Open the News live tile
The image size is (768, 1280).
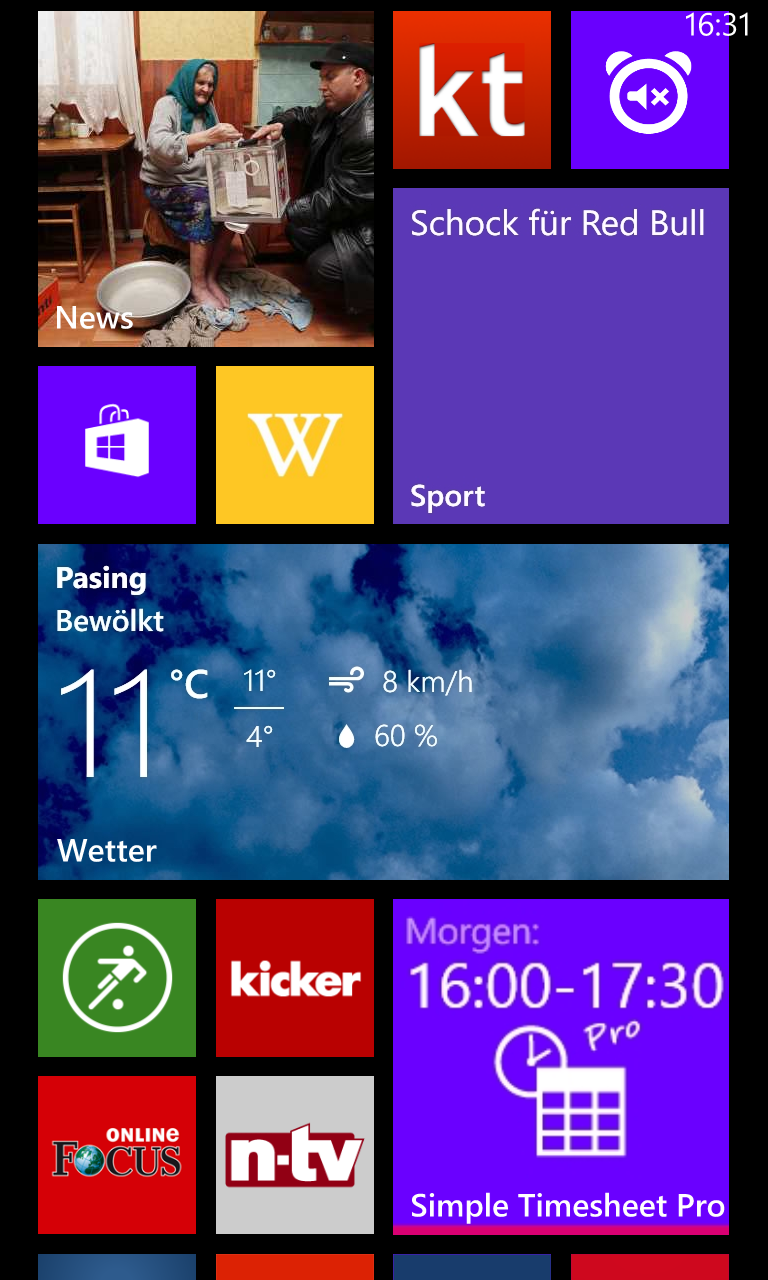click(x=206, y=179)
